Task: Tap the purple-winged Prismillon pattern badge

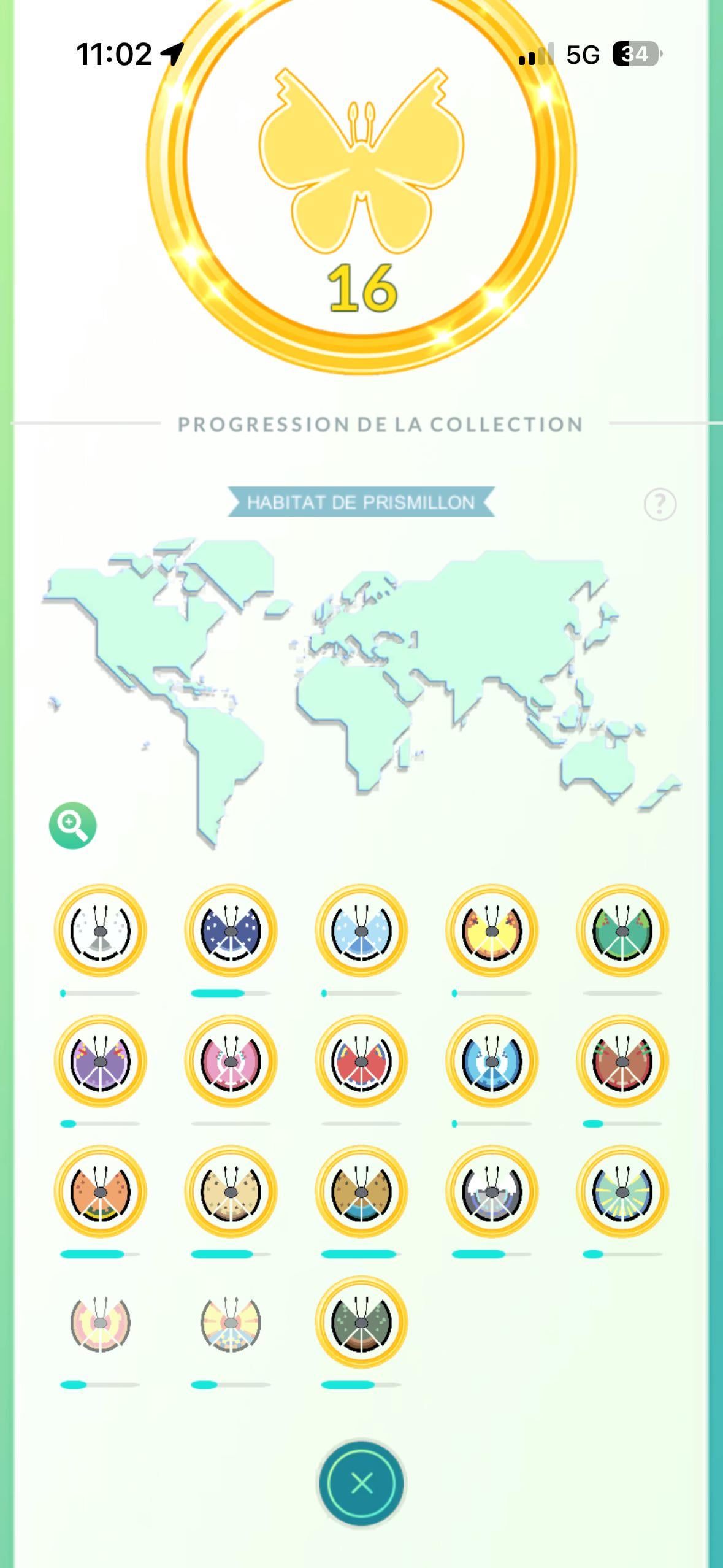Action: (x=101, y=1061)
